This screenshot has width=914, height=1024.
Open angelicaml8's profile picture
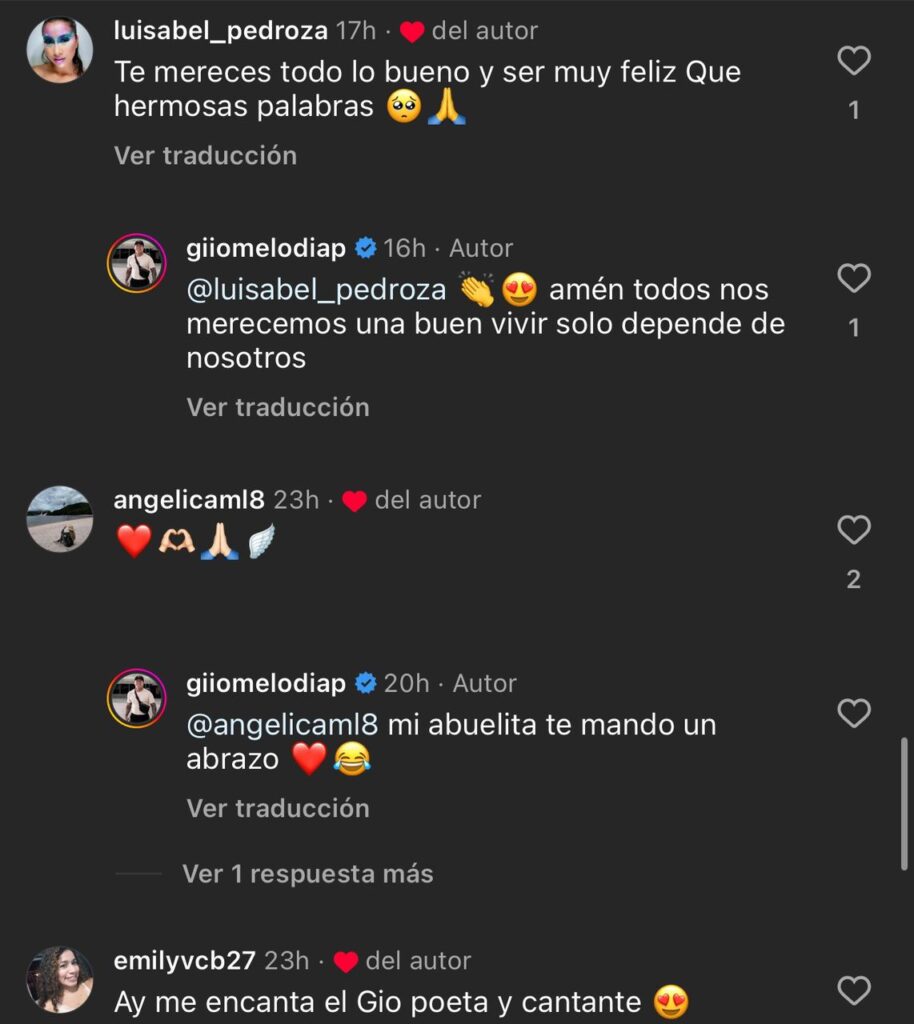tap(60, 519)
